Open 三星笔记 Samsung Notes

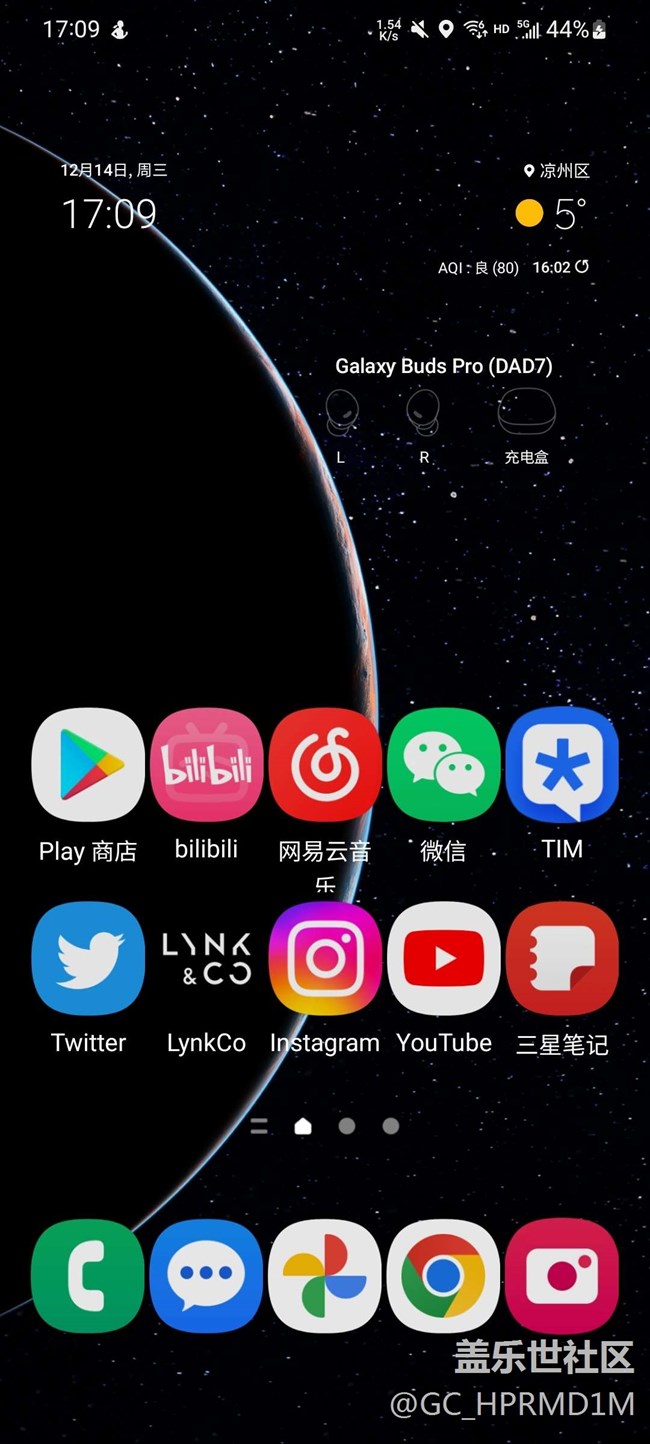pos(562,959)
